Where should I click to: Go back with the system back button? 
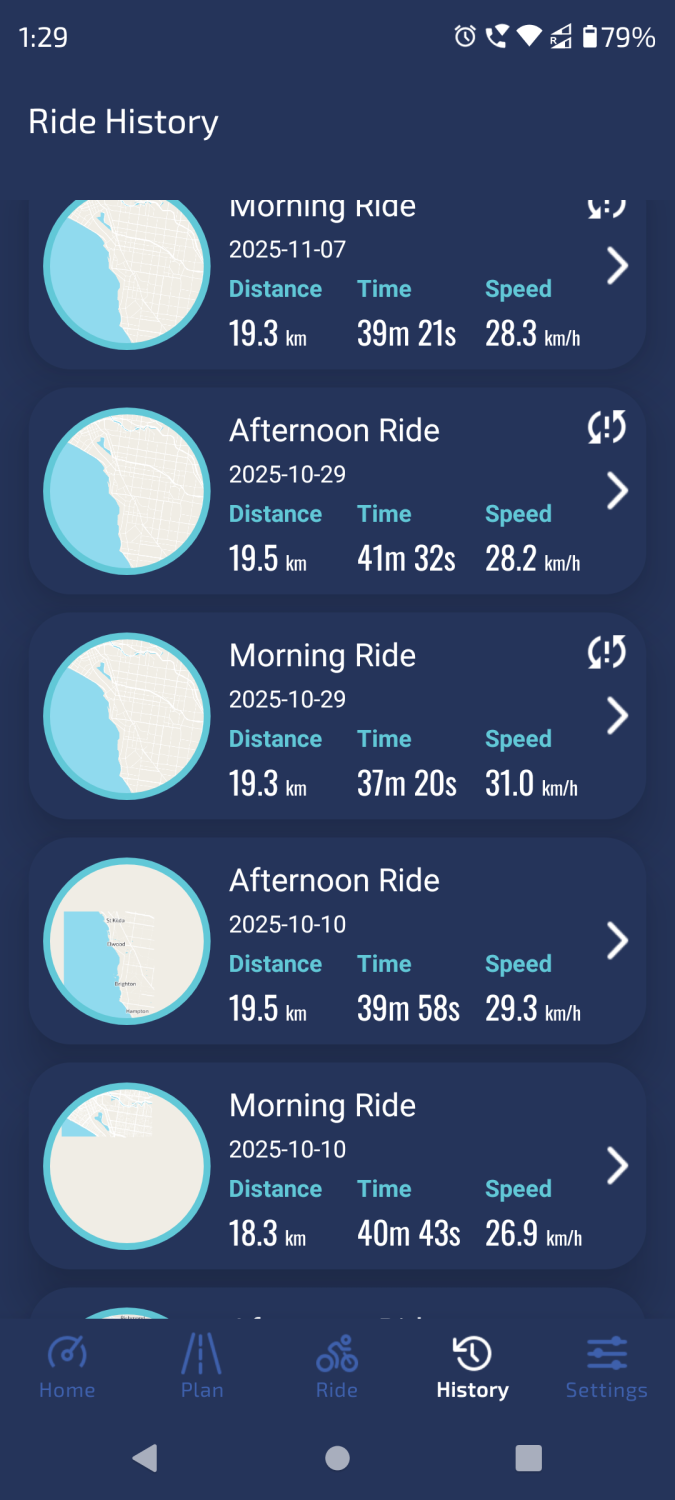coord(145,1458)
